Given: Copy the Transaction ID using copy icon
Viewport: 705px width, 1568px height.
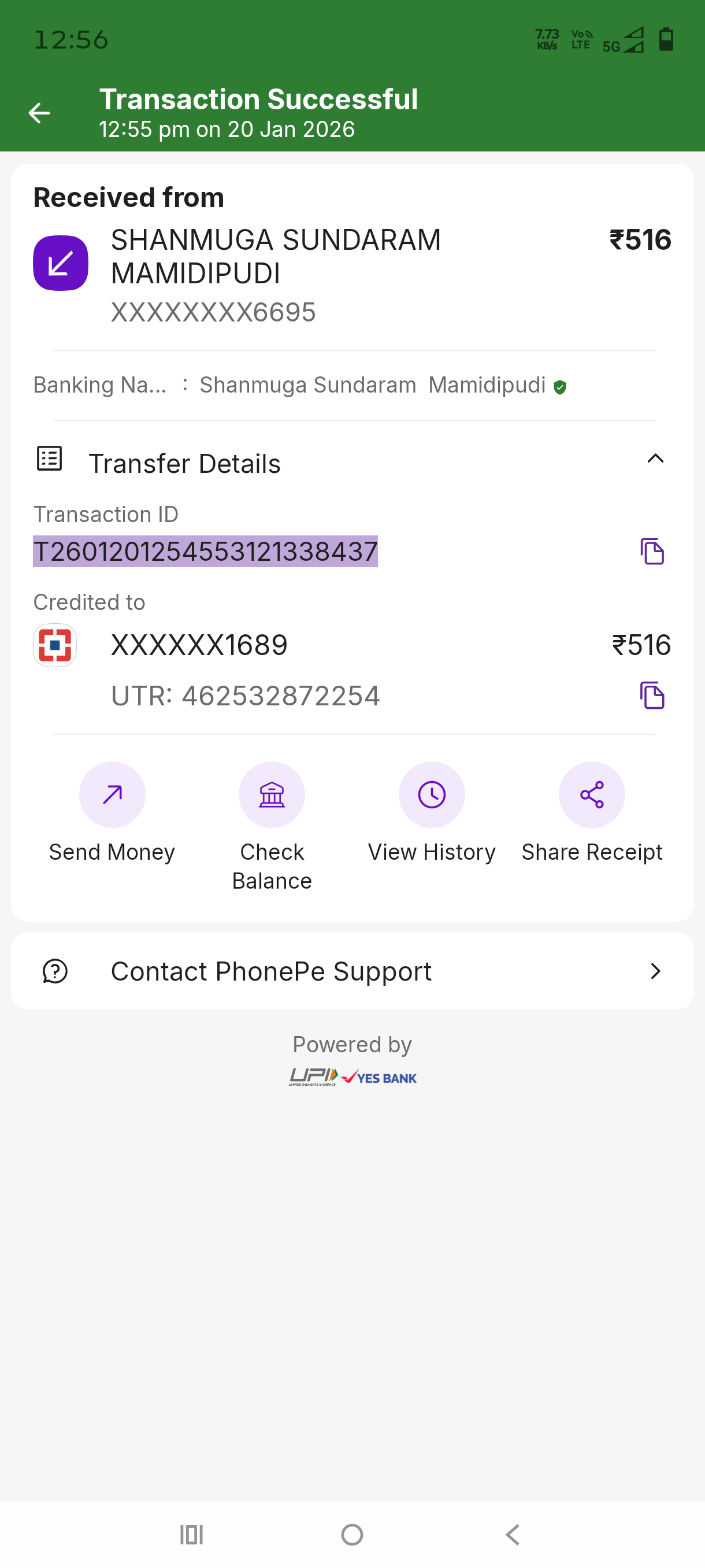Looking at the screenshot, I should tap(652, 552).
